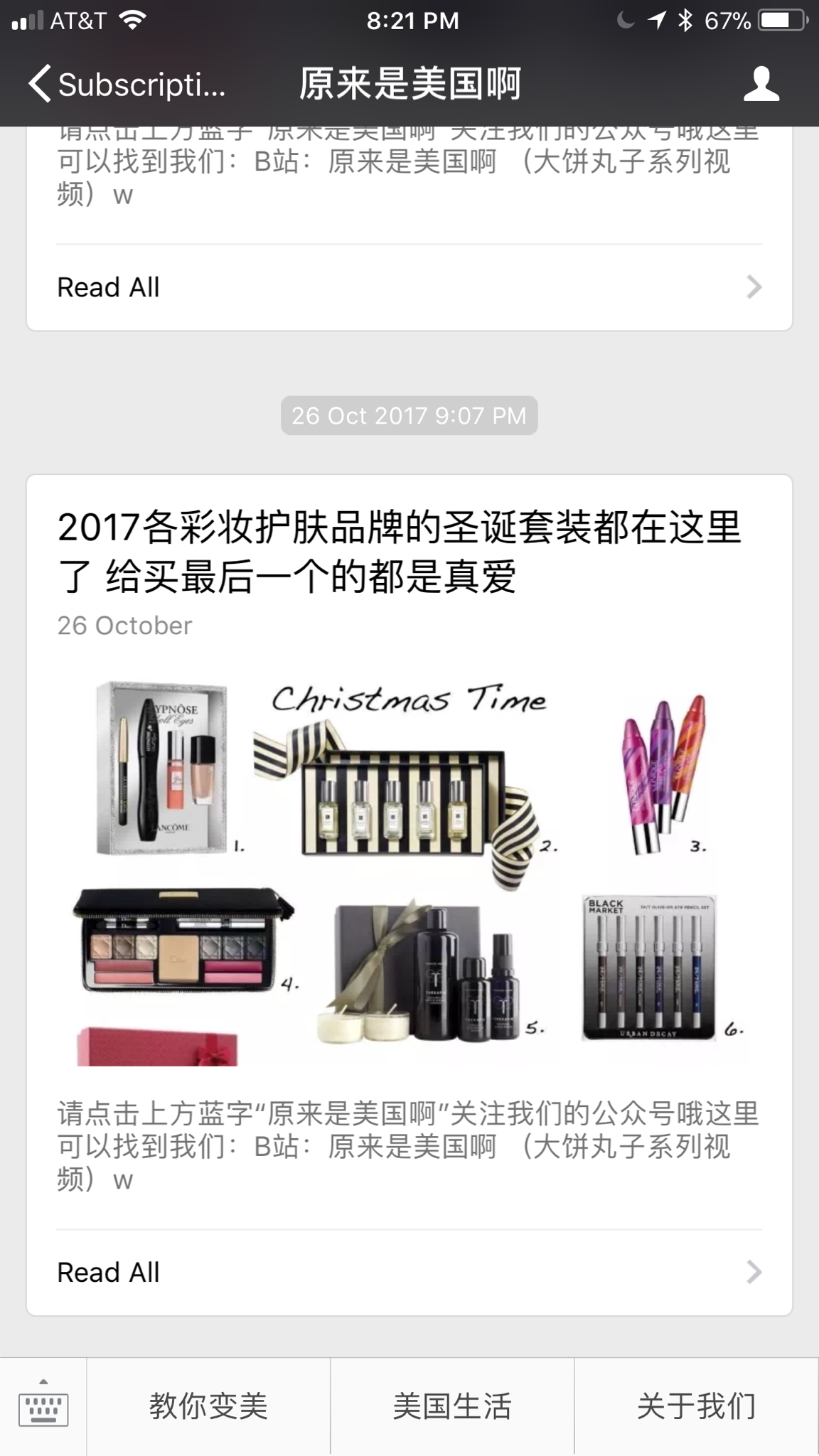Tap Read All on the top article card
This screenshot has width=819, height=1456.
[107, 287]
